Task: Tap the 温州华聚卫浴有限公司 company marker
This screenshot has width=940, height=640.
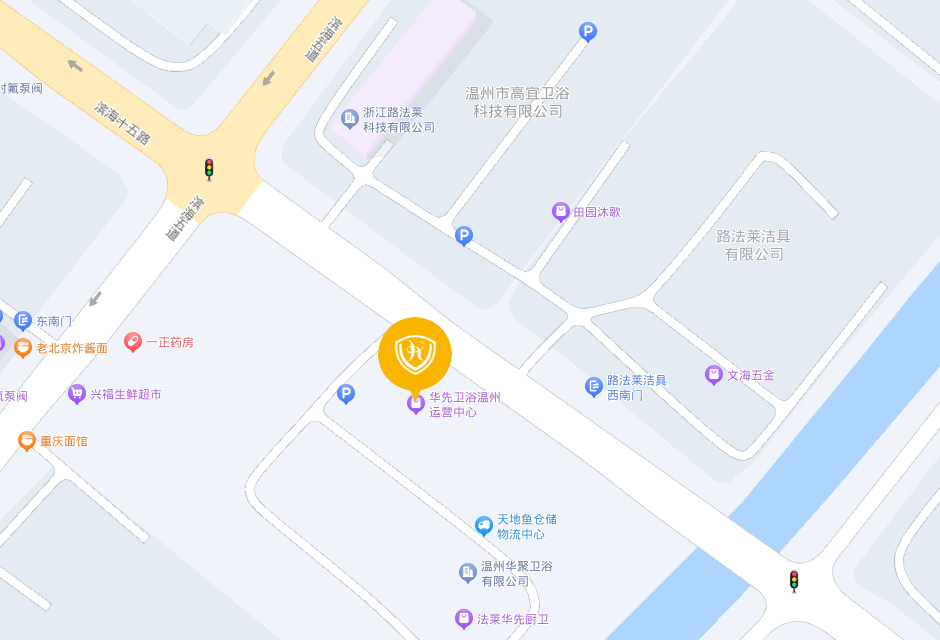Action: point(468,572)
